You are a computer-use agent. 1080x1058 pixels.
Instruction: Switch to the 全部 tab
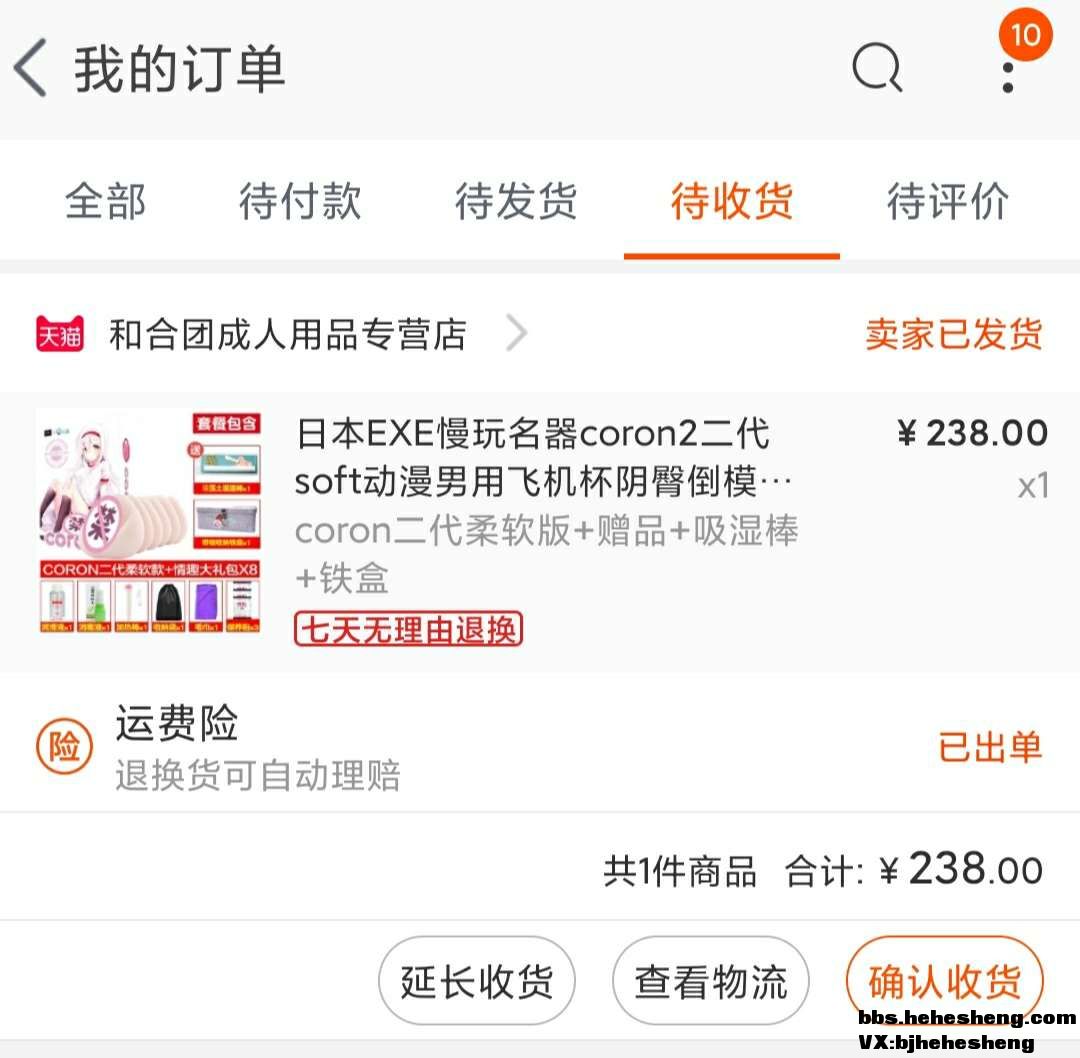[105, 201]
